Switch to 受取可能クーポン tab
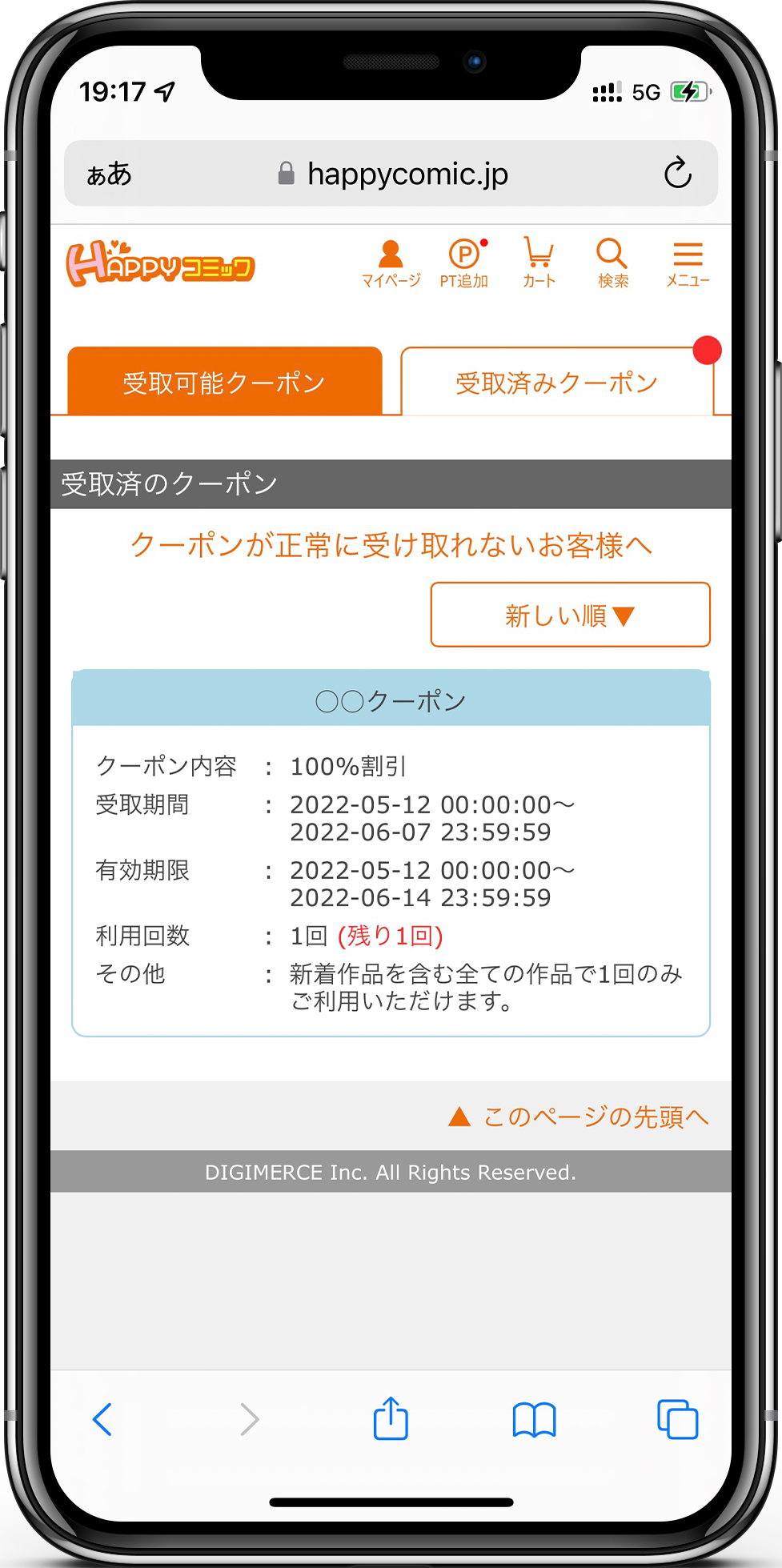This screenshot has width=782, height=1568. [x=224, y=383]
